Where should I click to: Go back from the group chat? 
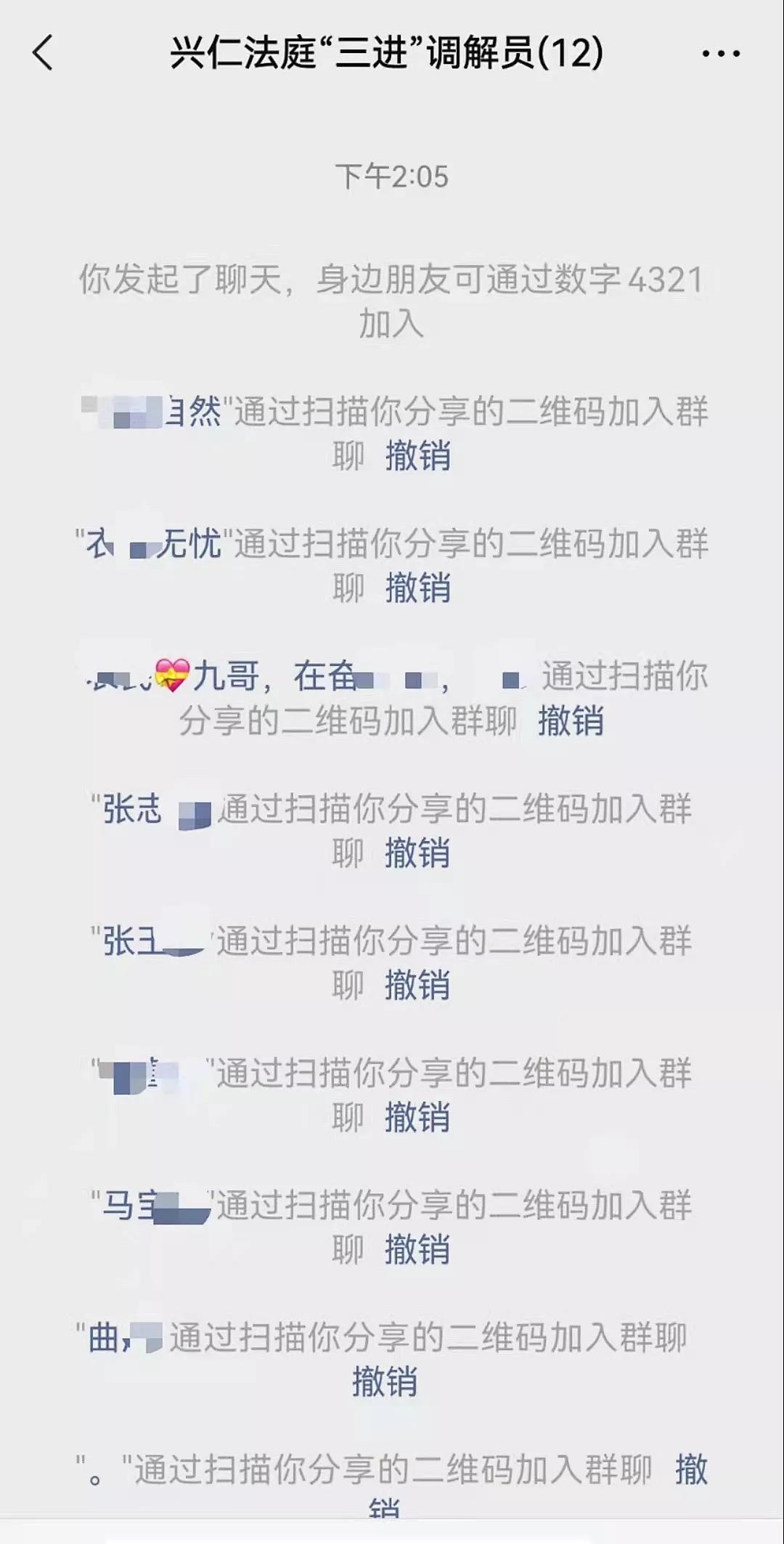44,53
